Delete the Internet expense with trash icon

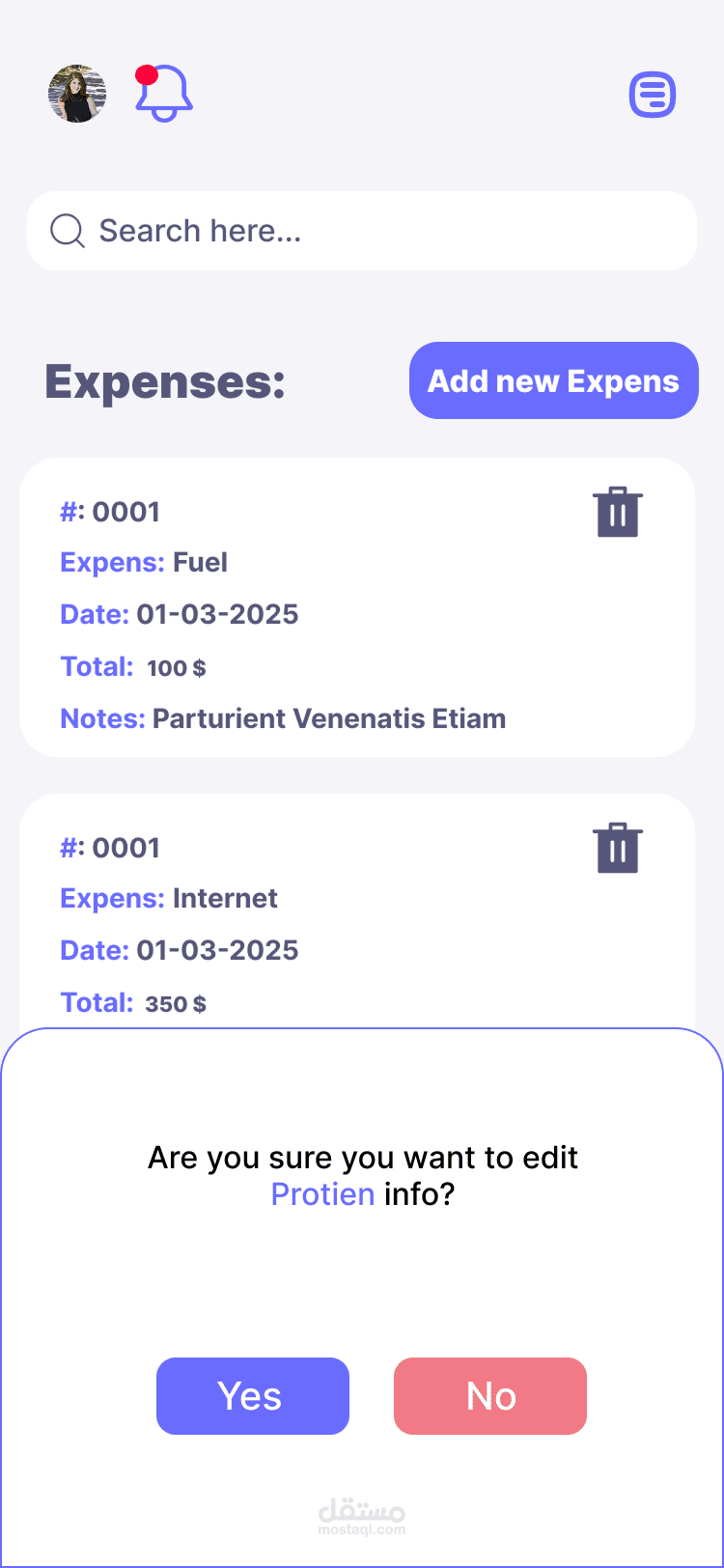[x=618, y=848]
